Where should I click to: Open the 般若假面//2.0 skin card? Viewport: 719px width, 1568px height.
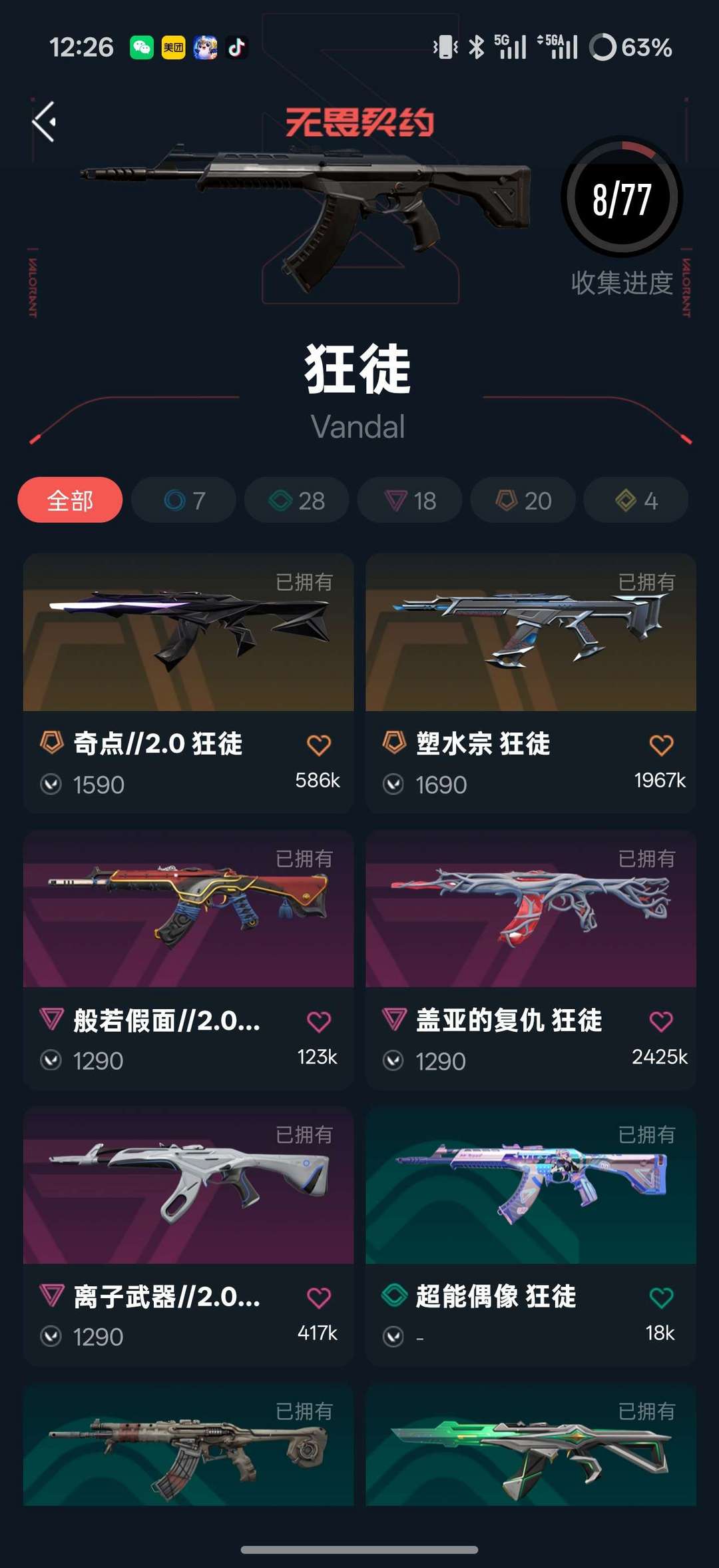[188, 926]
